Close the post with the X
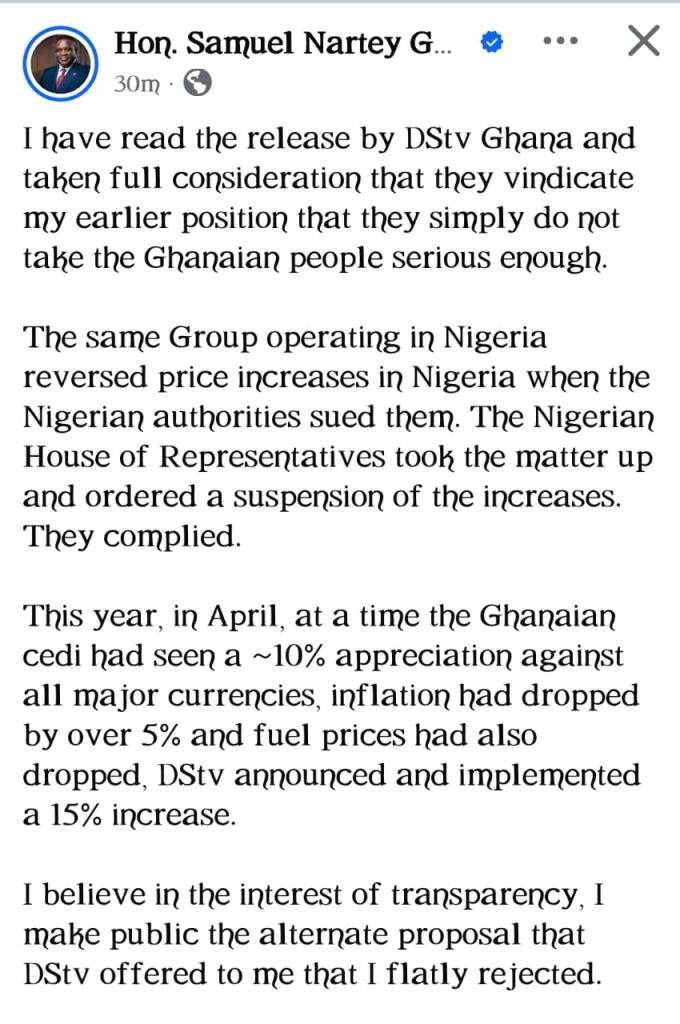This screenshot has width=680, height=1024. (643, 41)
